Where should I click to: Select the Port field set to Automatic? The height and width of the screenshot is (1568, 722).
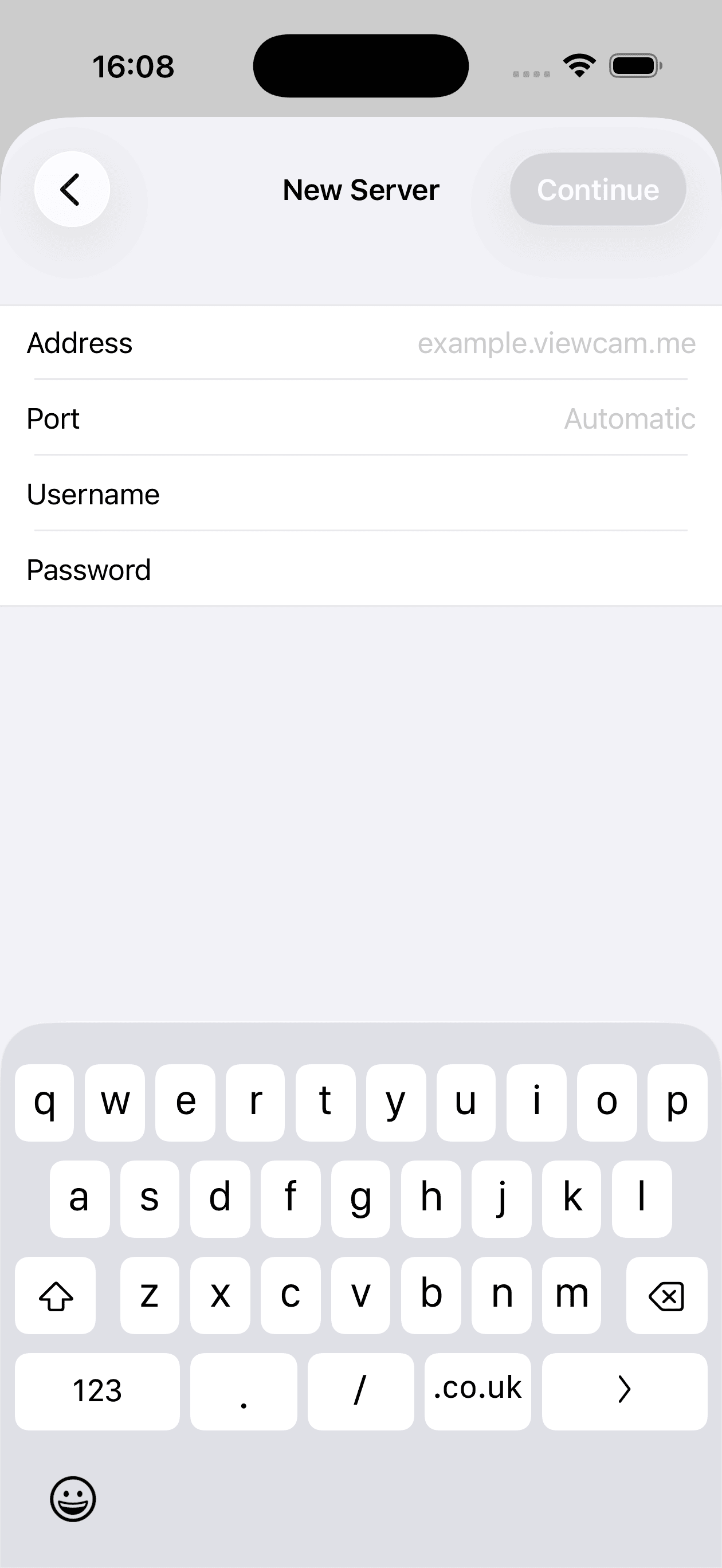pyautogui.click(x=361, y=418)
